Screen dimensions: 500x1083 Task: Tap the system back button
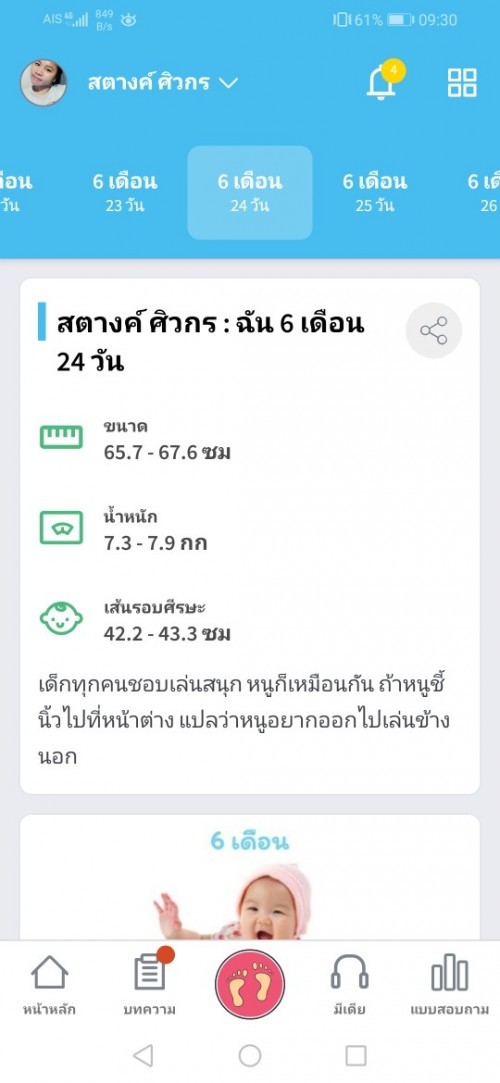pyautogui.click(x=143, y=1055)
